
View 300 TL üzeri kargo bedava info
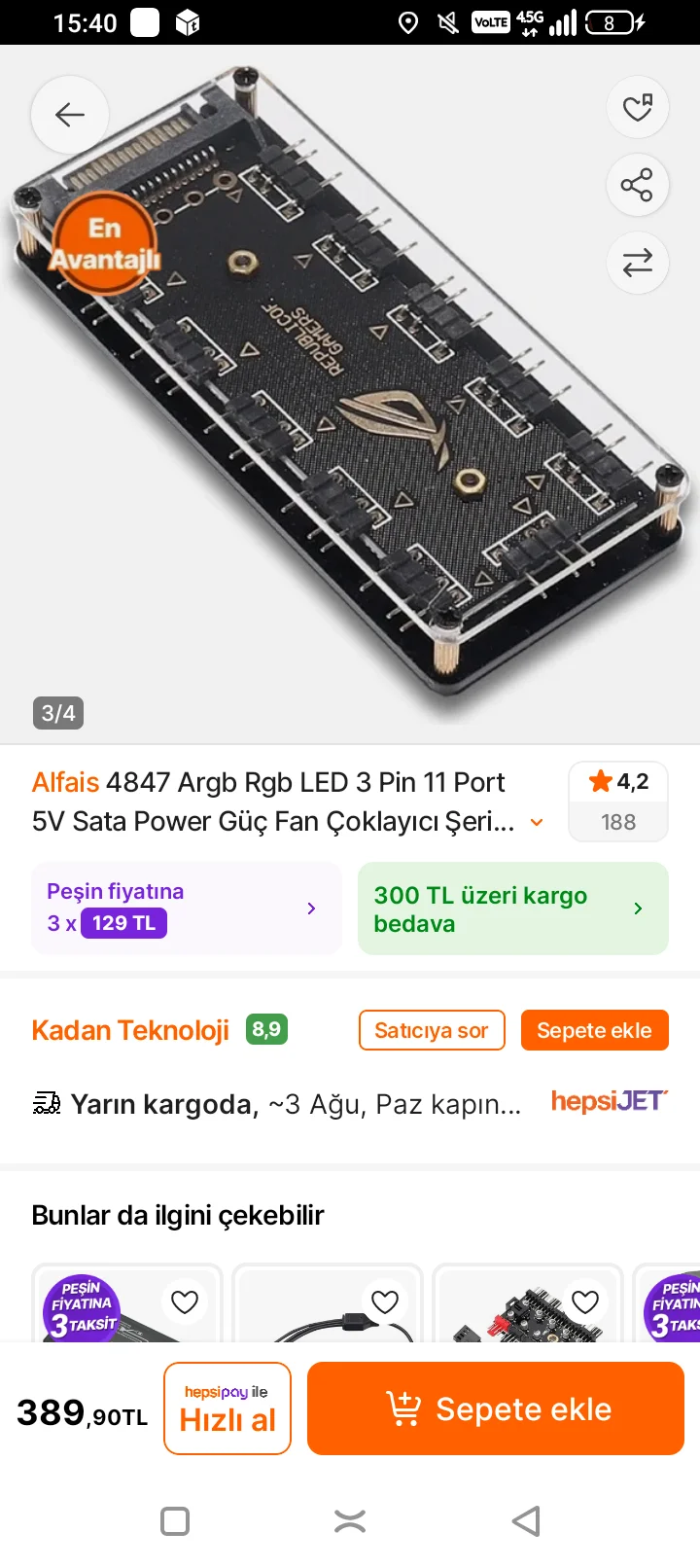pos(512,909)
